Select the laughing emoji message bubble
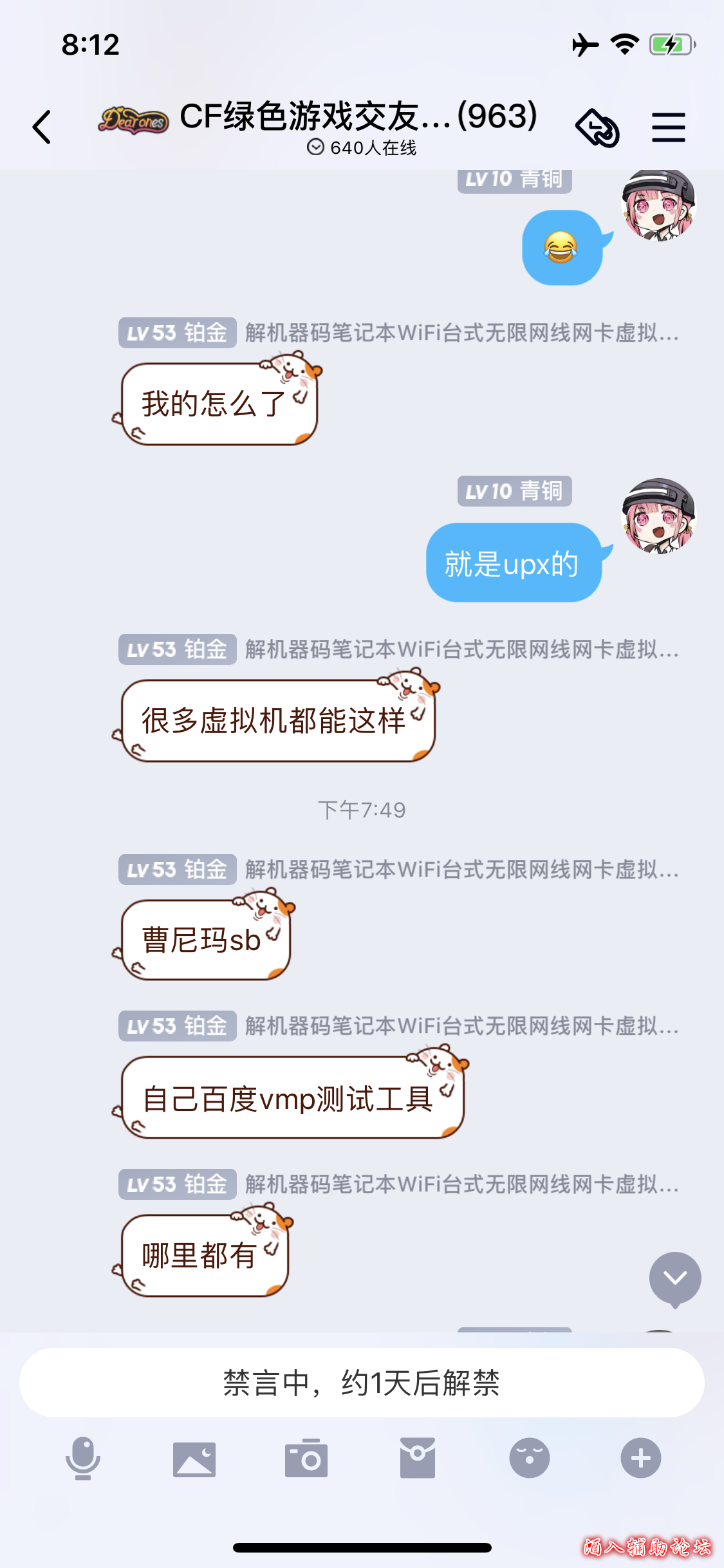 (562, 247)
